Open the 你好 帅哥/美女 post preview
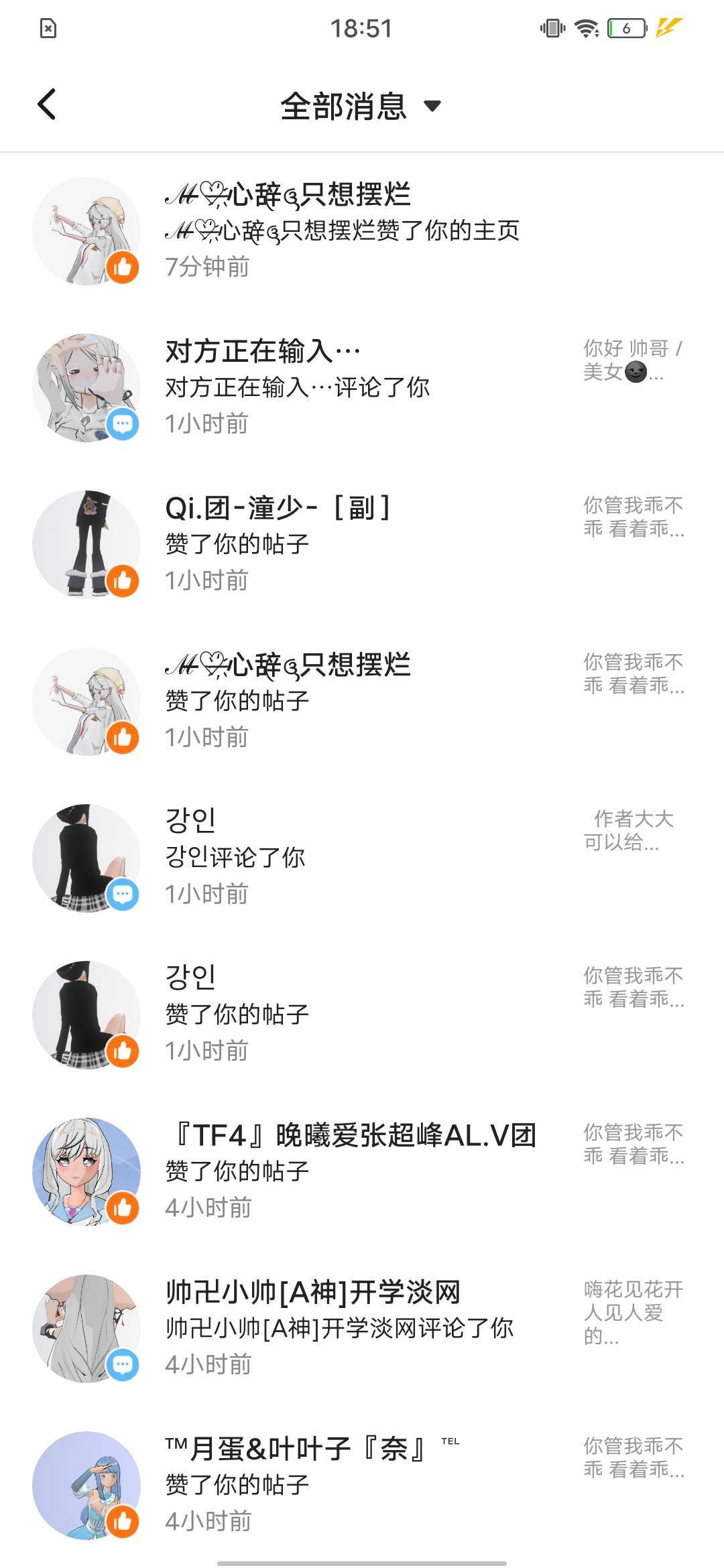Screen dimensions: 724x1568 tap(632, 361)
